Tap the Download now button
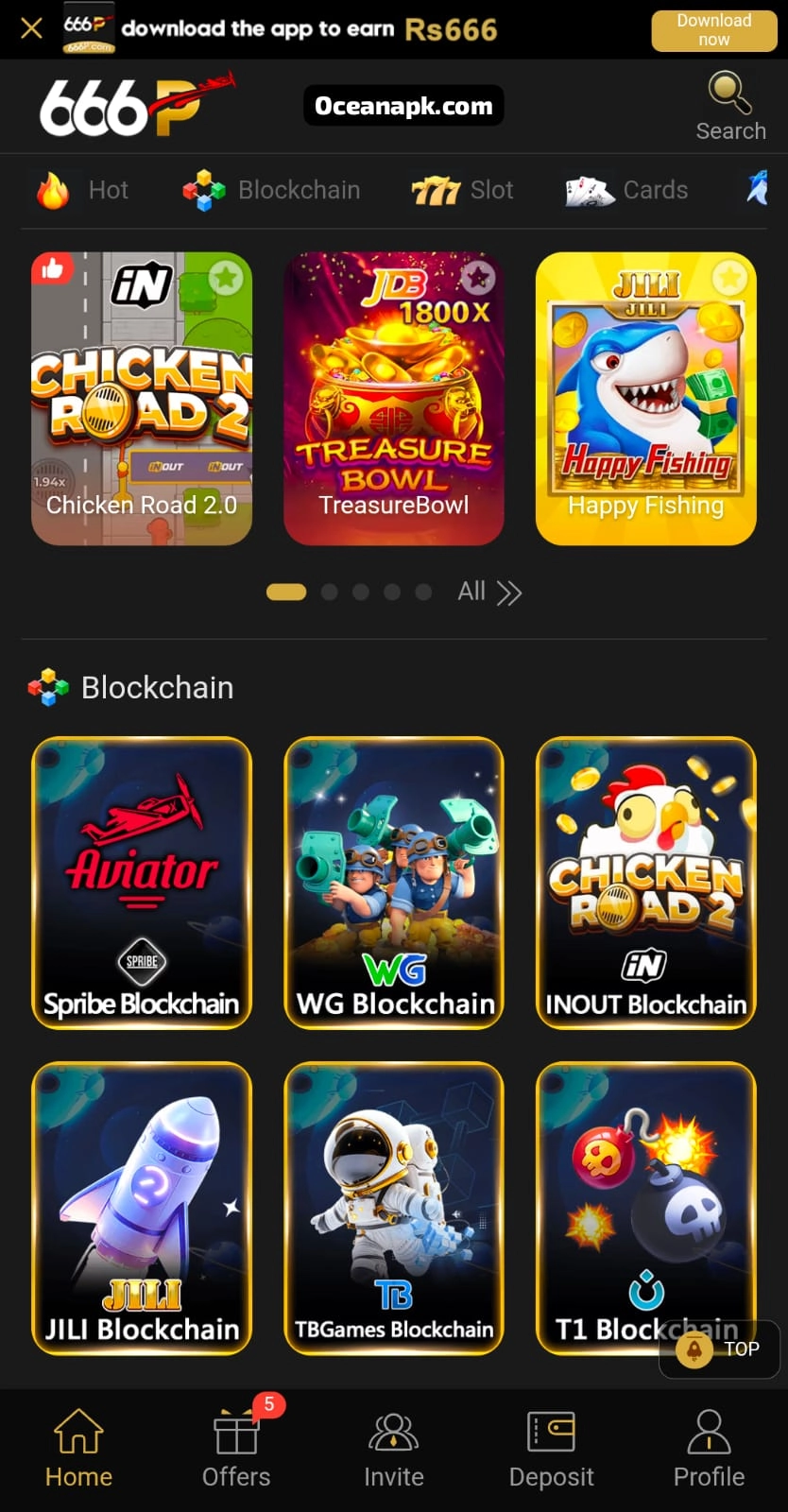Viewport: 788px width, 1512px height. (x=713, y=30)
